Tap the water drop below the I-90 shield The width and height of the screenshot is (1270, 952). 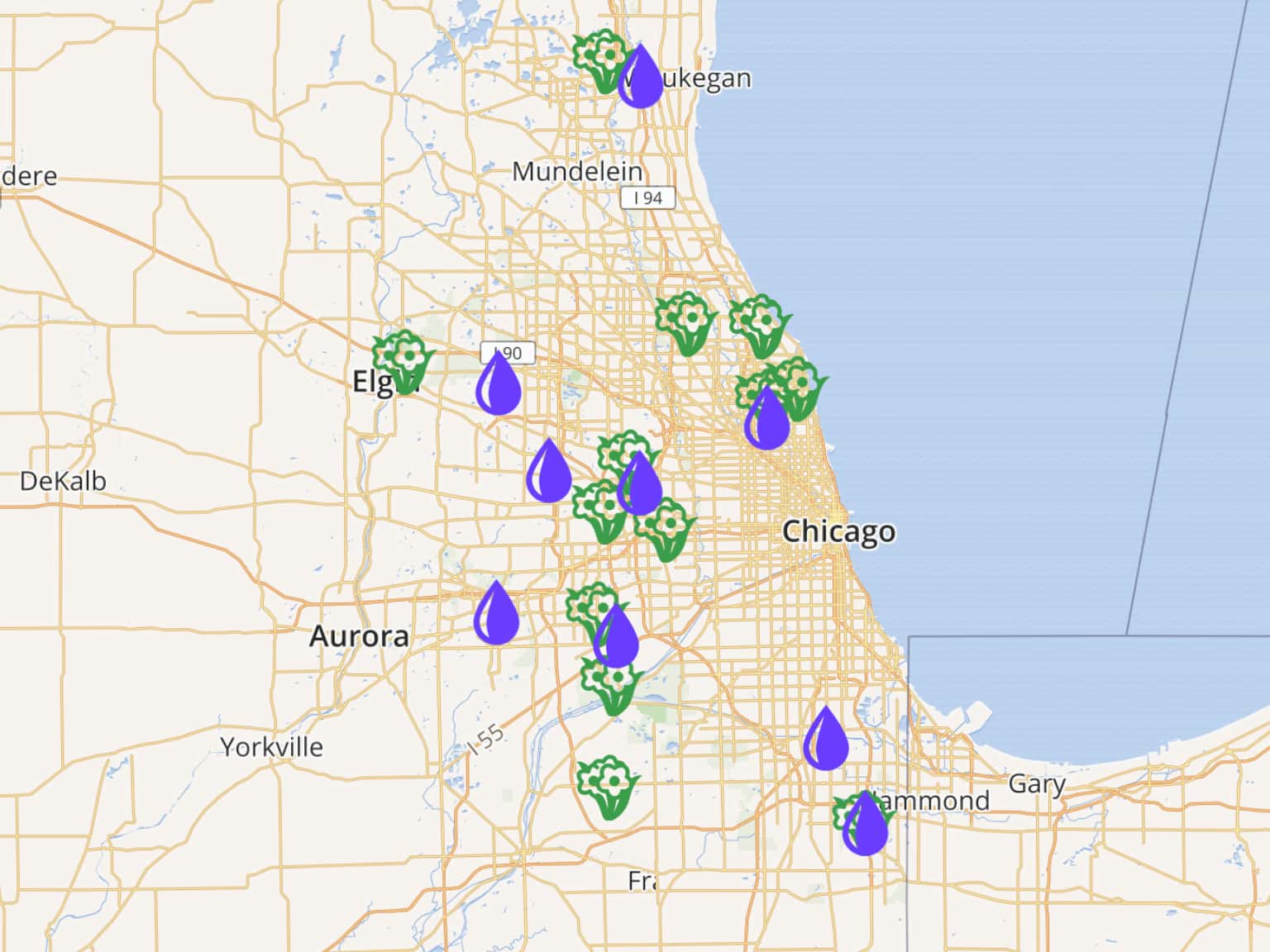(x=499, y=385)
